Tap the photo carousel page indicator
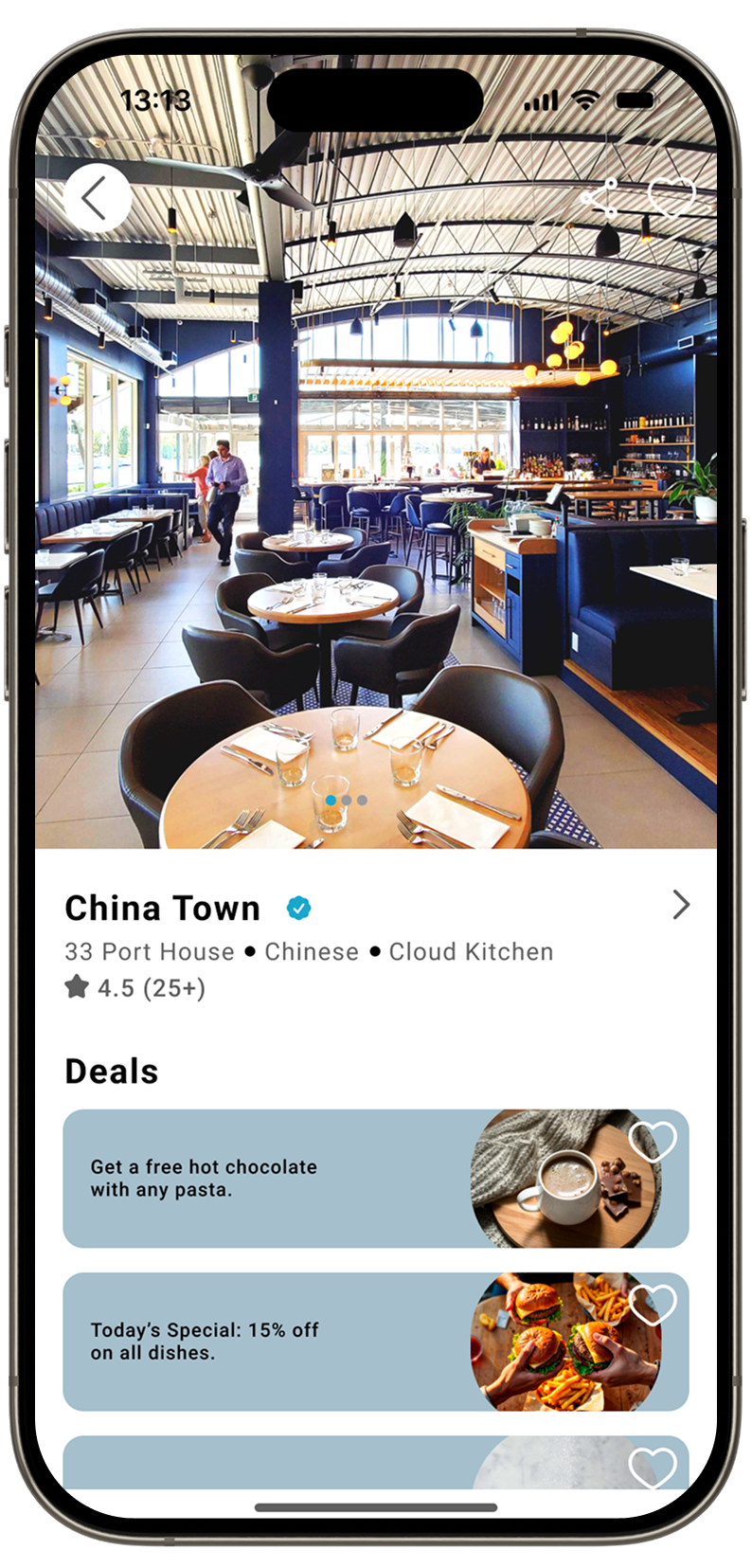 click(346, 801)
